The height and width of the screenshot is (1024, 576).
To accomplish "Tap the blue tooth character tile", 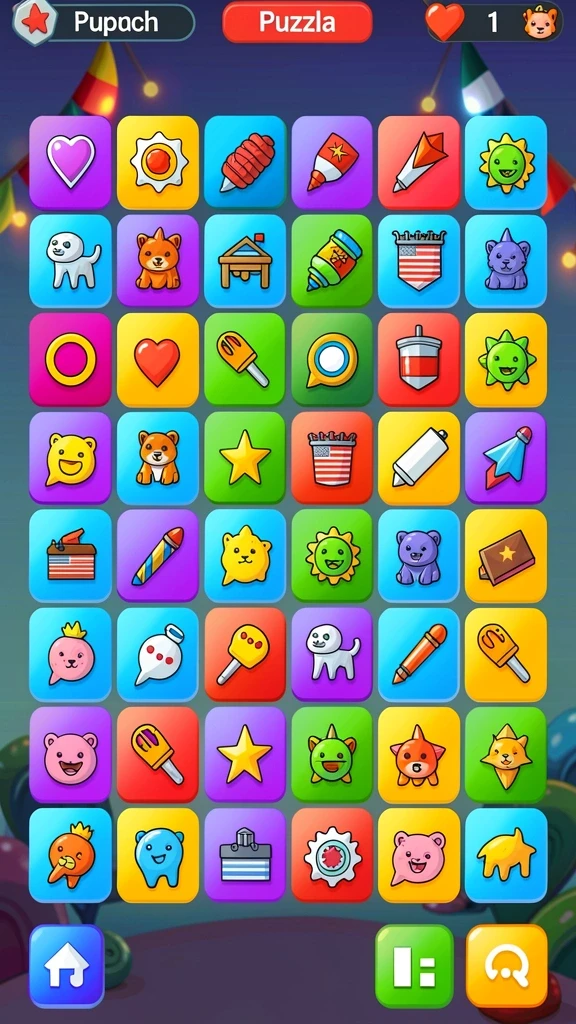I will [158, 855].
